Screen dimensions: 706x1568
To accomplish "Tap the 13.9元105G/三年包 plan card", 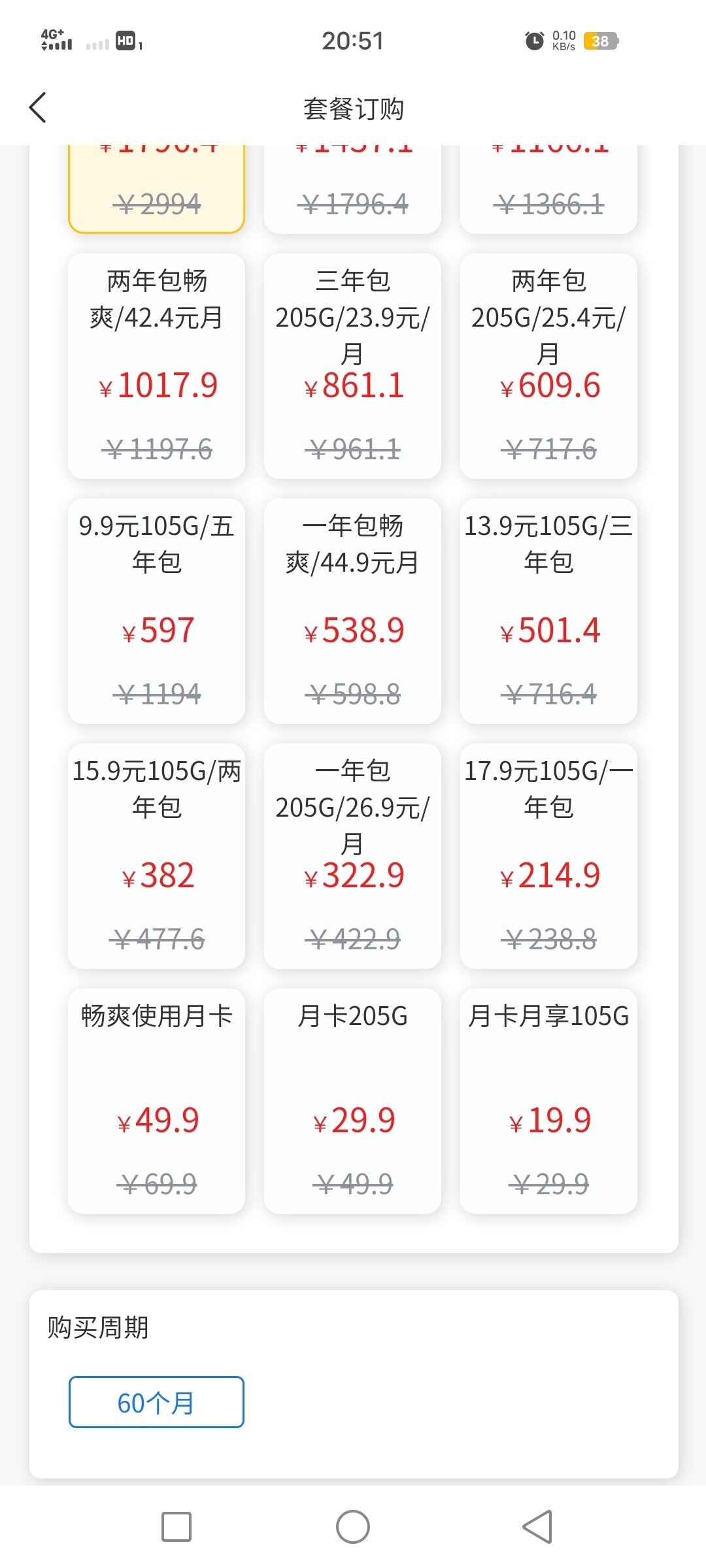I will pos(548,611).
